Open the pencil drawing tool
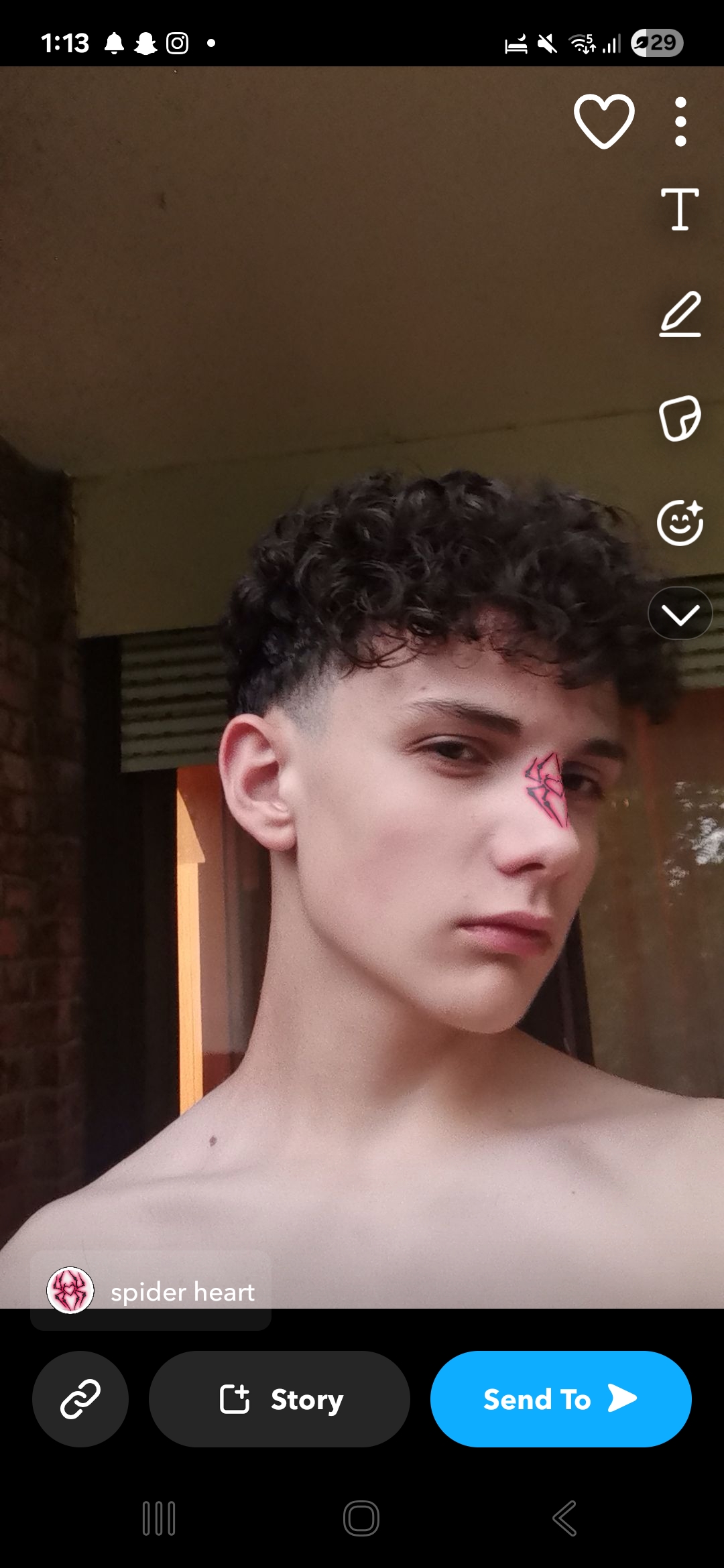724x1568 pixels. (x=680, y=314)
